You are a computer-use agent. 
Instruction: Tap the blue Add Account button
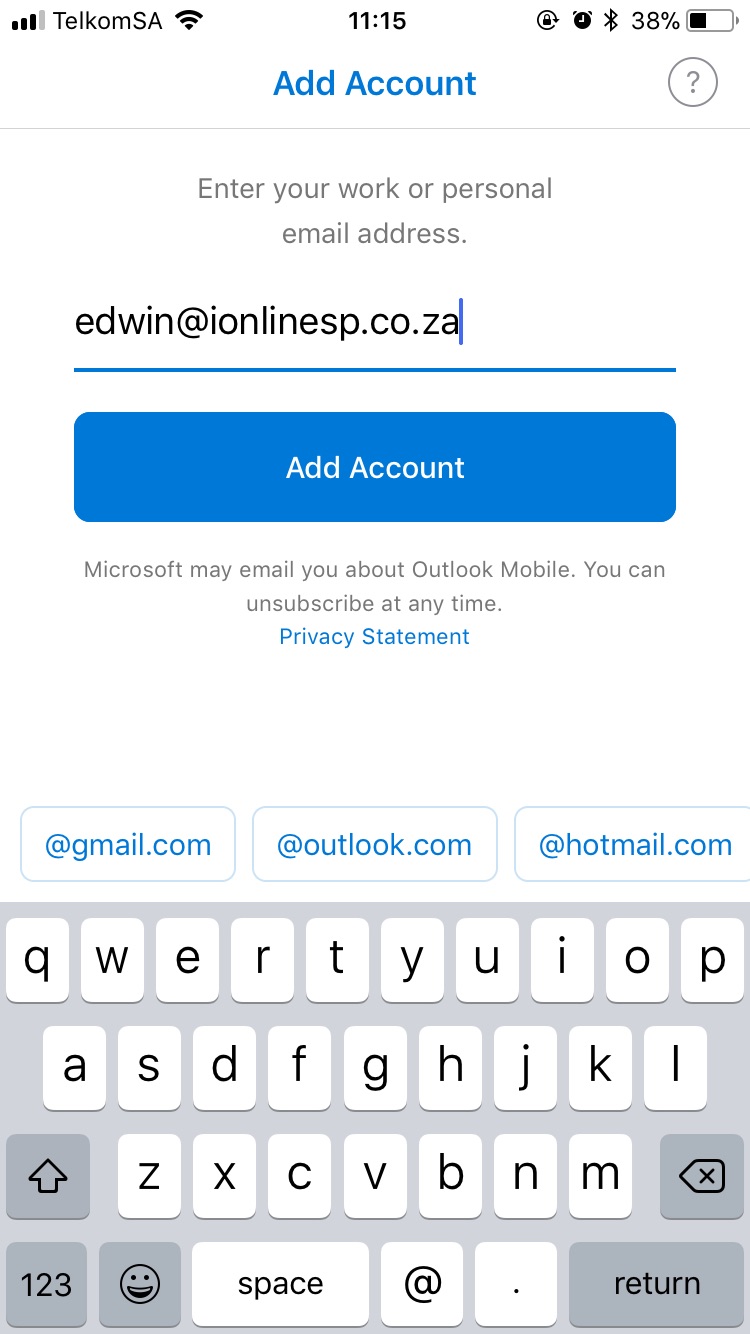pos(375,467)
